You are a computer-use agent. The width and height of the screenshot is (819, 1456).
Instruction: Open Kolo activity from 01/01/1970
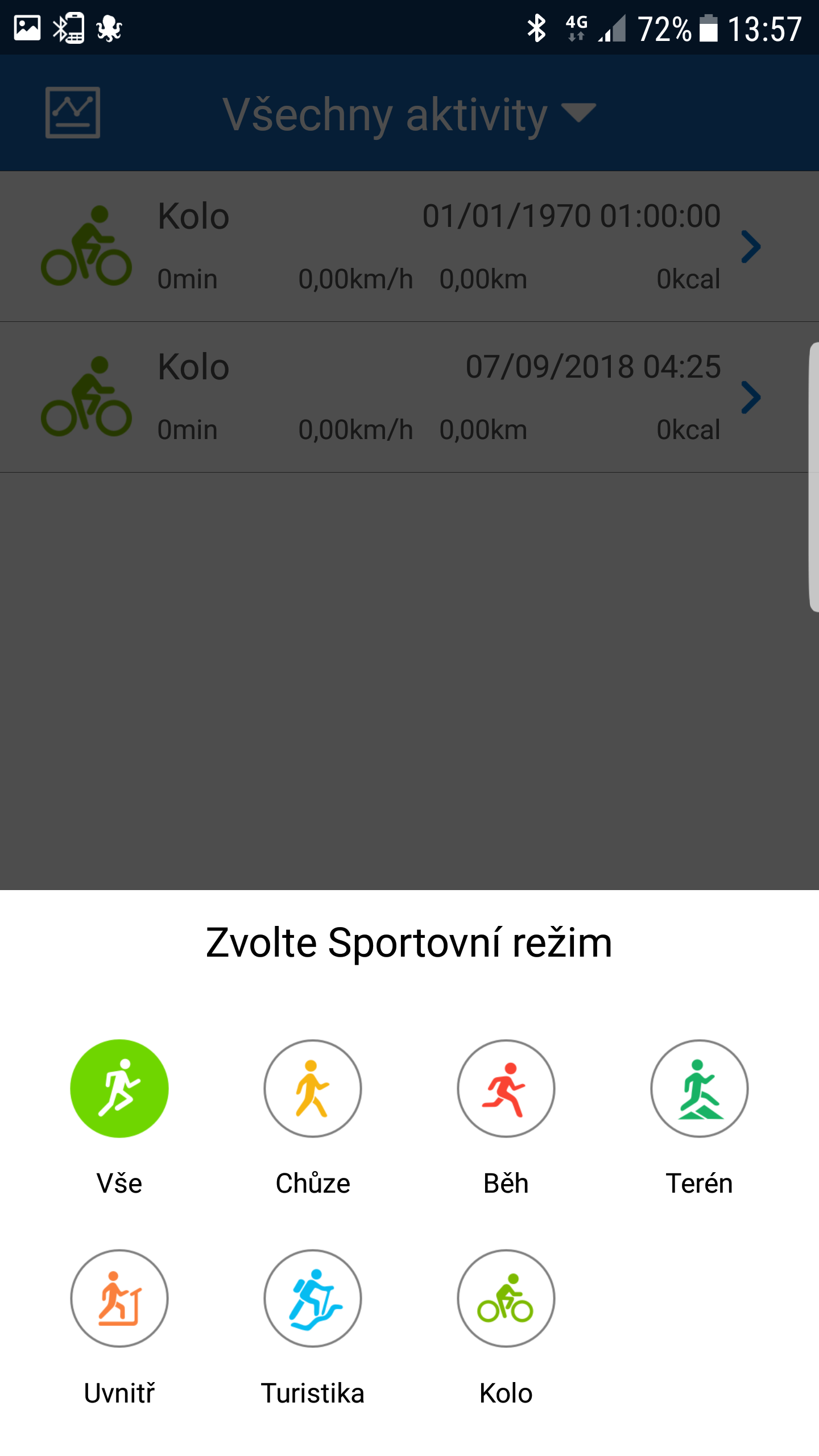(409, 247)
